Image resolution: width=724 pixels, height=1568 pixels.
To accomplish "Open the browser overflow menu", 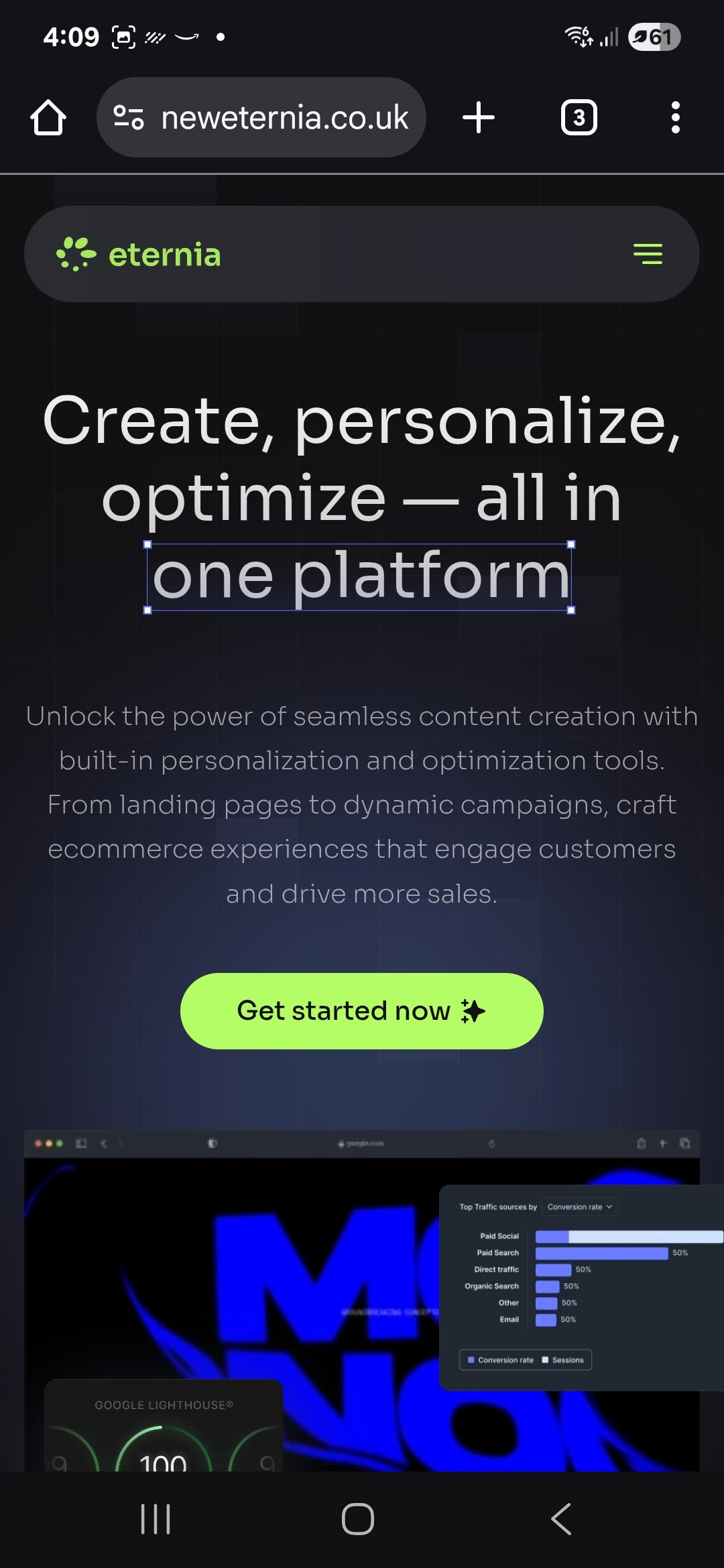I will pos(675,118).
